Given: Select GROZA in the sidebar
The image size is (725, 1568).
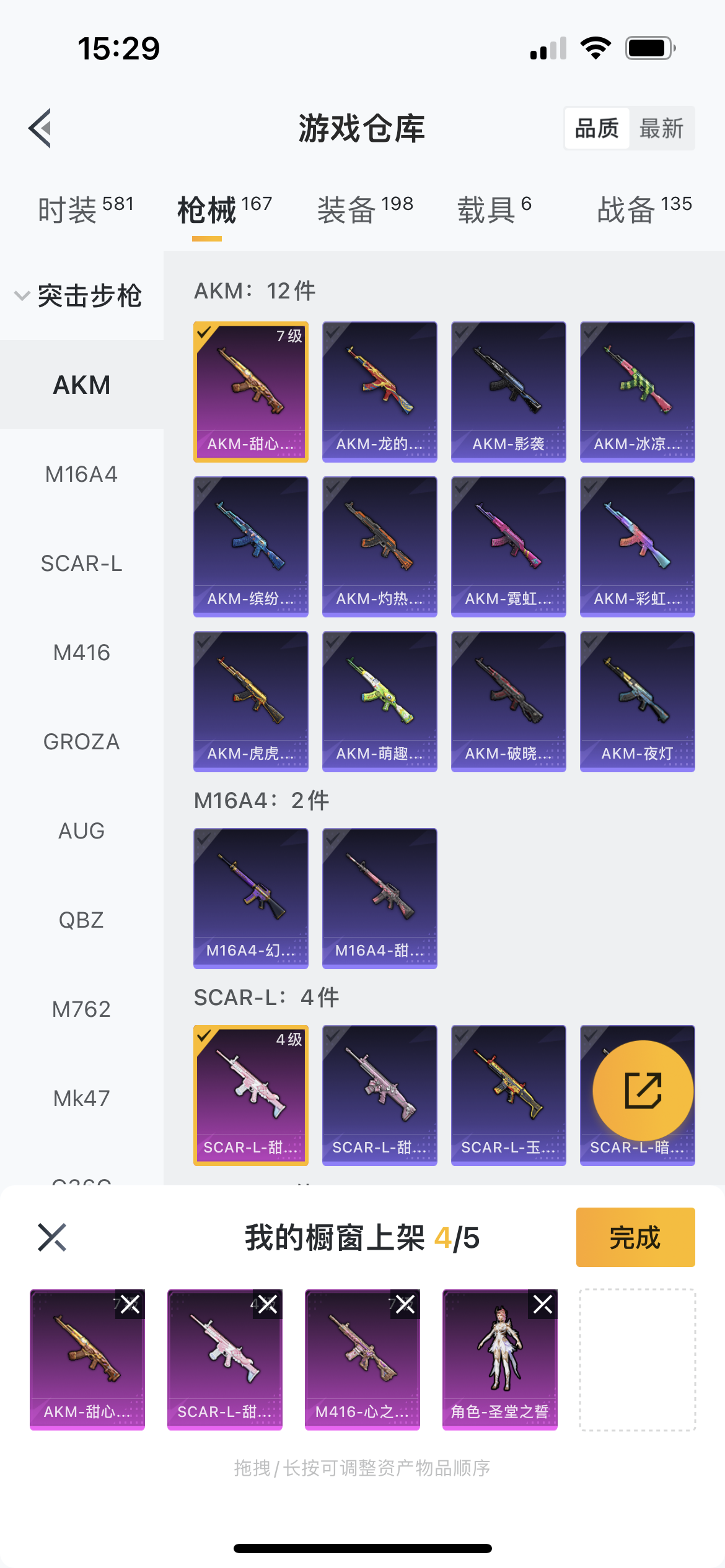Looking at the screenshot, I should (81, 742).
